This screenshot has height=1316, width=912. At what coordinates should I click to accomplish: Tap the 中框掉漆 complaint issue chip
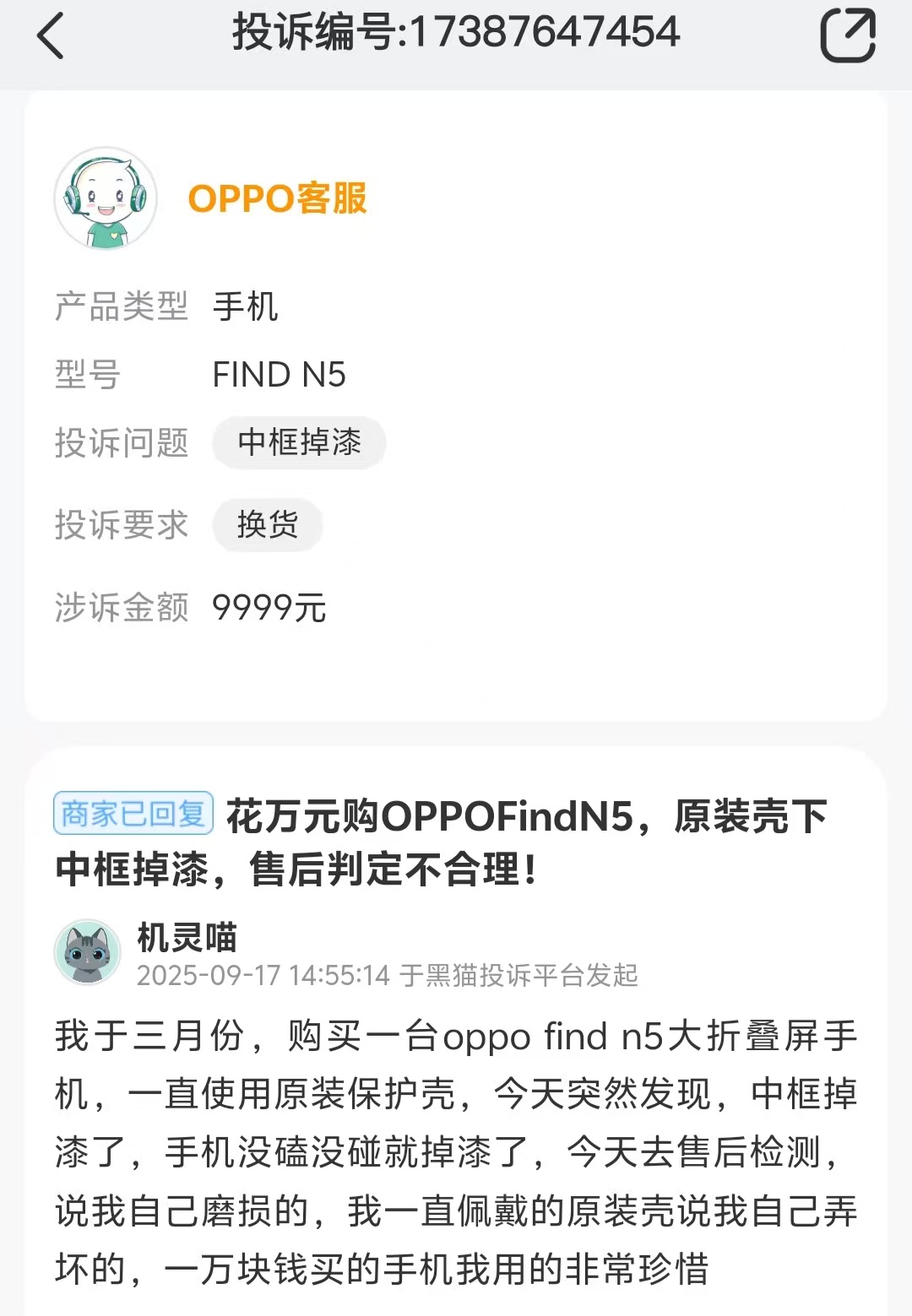299,442
